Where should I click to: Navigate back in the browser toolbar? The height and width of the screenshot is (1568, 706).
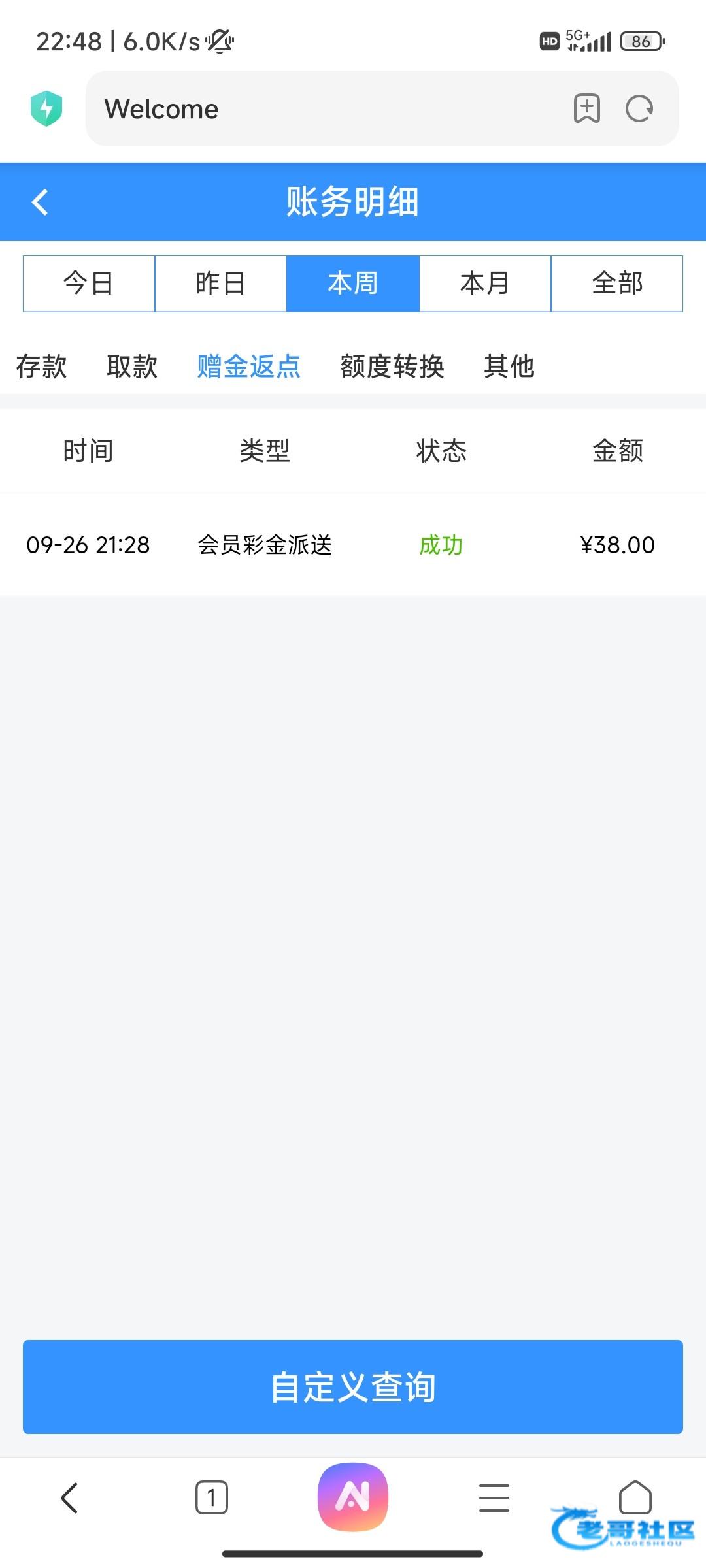[x=70, y=1497]
